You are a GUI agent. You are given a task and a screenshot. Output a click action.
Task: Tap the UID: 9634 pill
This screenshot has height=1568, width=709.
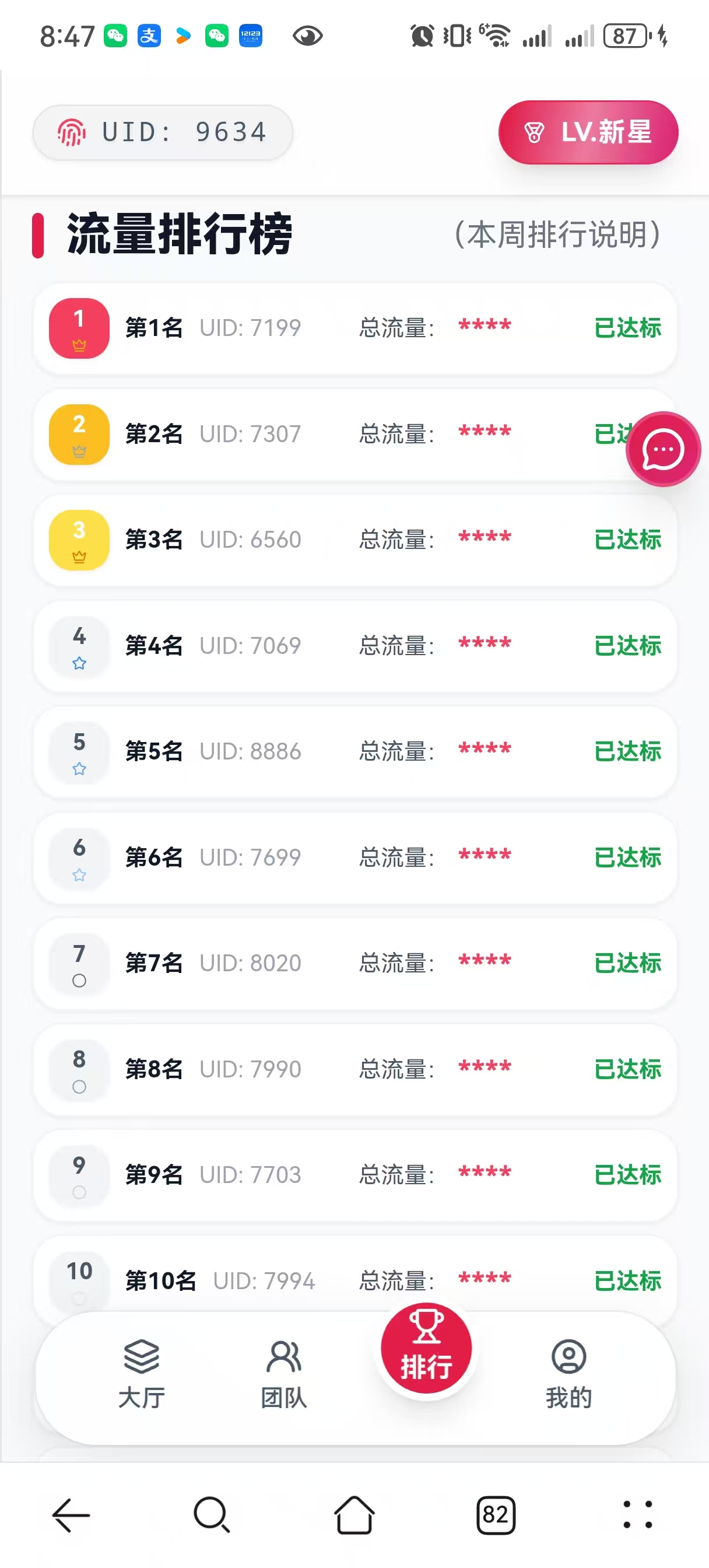pos(163,132)
